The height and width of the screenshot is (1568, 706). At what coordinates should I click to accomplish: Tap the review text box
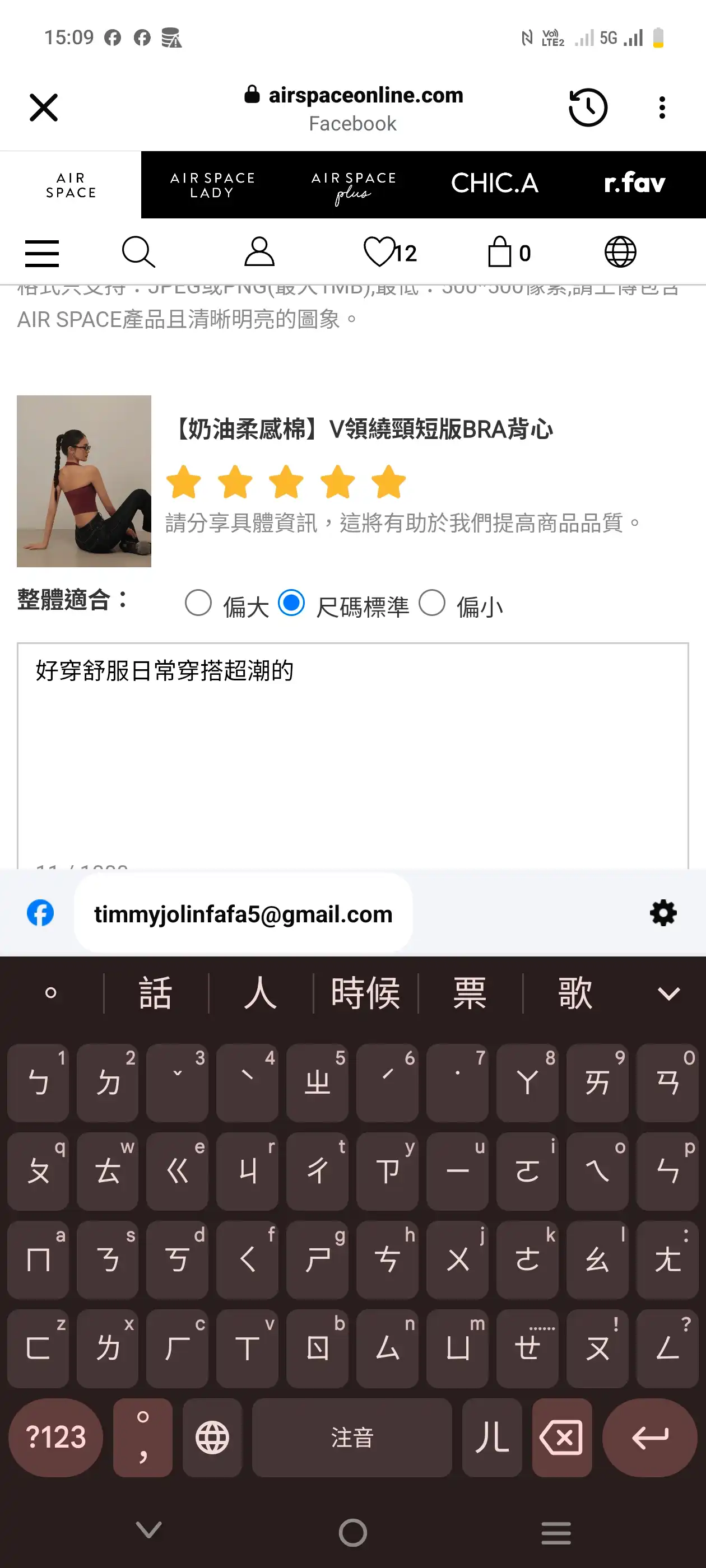(x=352, y=755)
